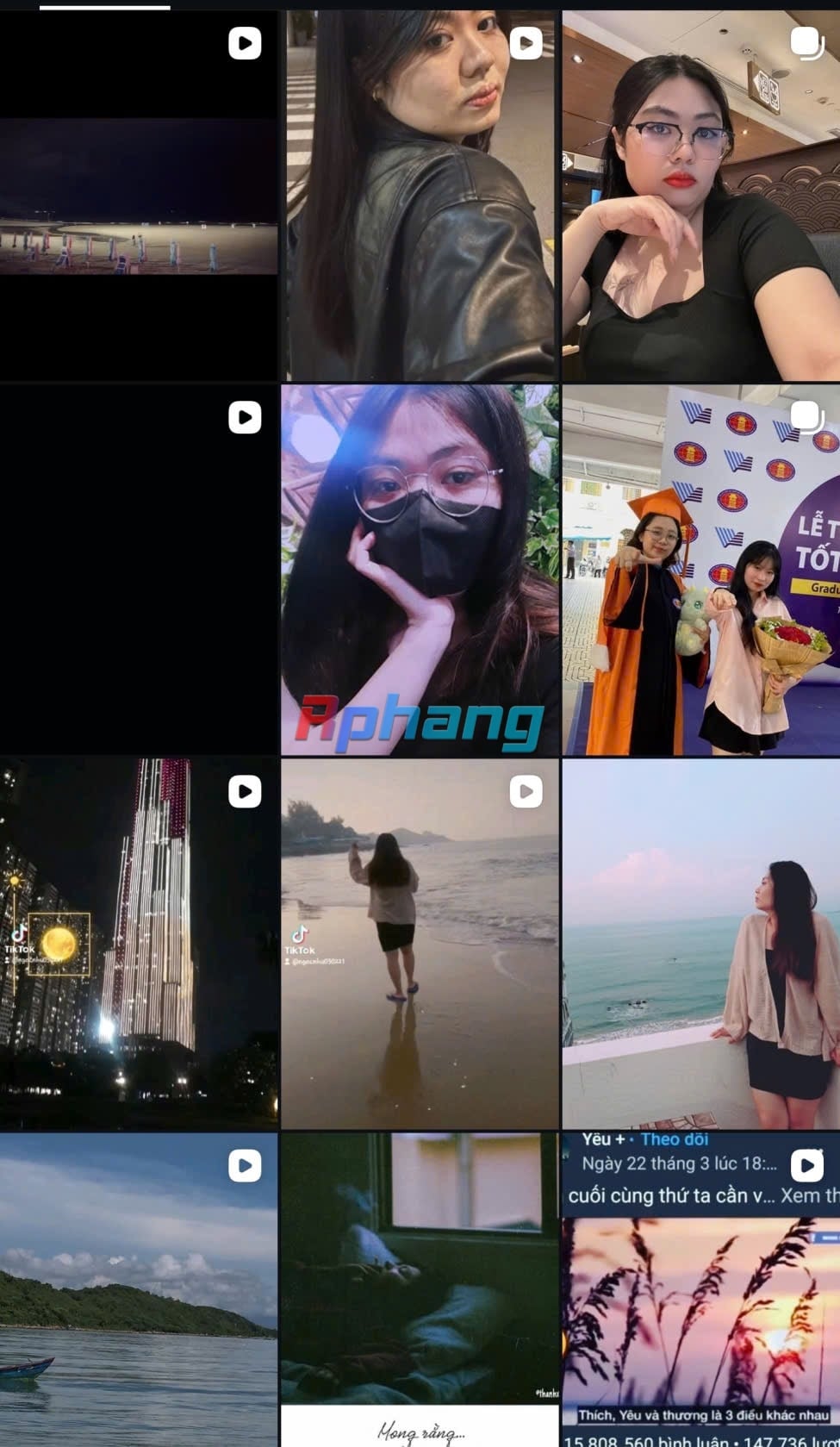View the selfie with the black face mask

(x=420, y=570)
